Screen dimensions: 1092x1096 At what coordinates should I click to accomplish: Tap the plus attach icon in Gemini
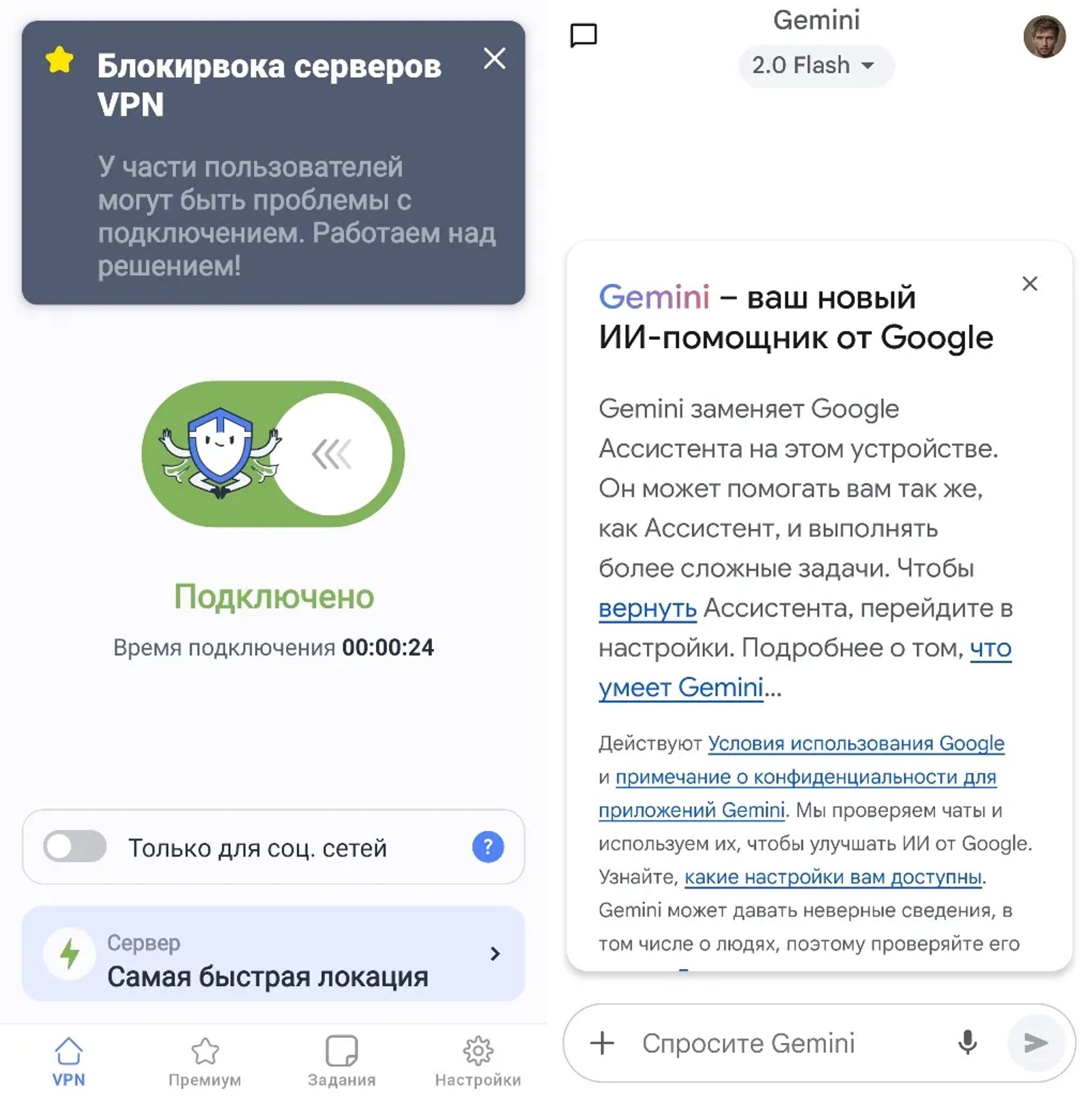pos(602,1043)
